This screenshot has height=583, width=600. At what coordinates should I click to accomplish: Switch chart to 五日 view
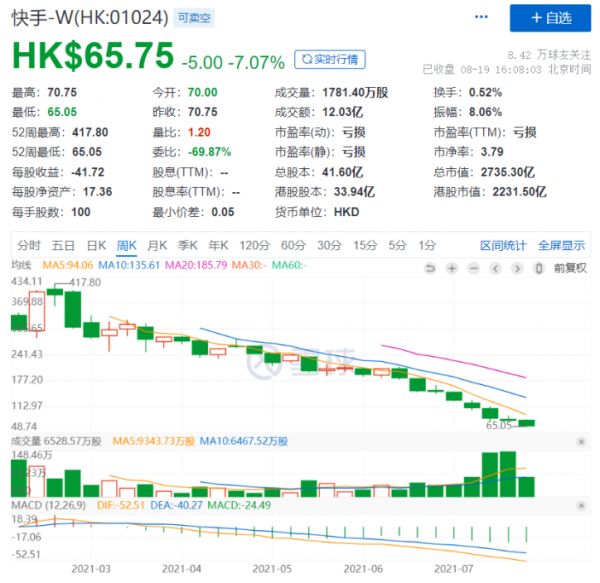tap(63, 245)
